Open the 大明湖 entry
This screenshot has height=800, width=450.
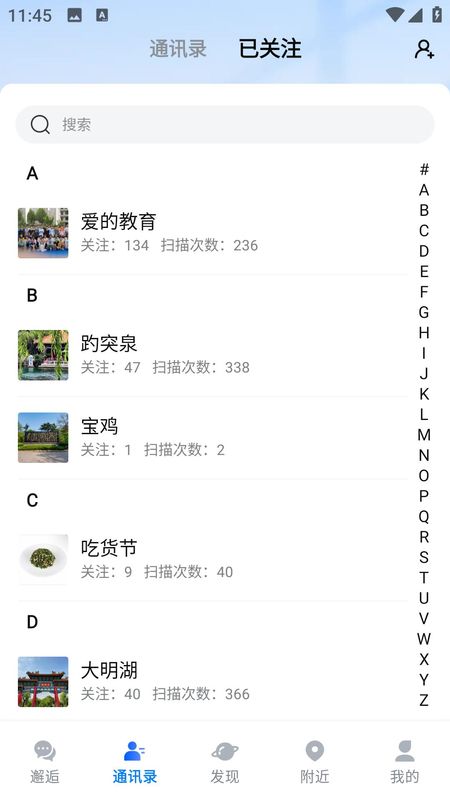(213, 682)
